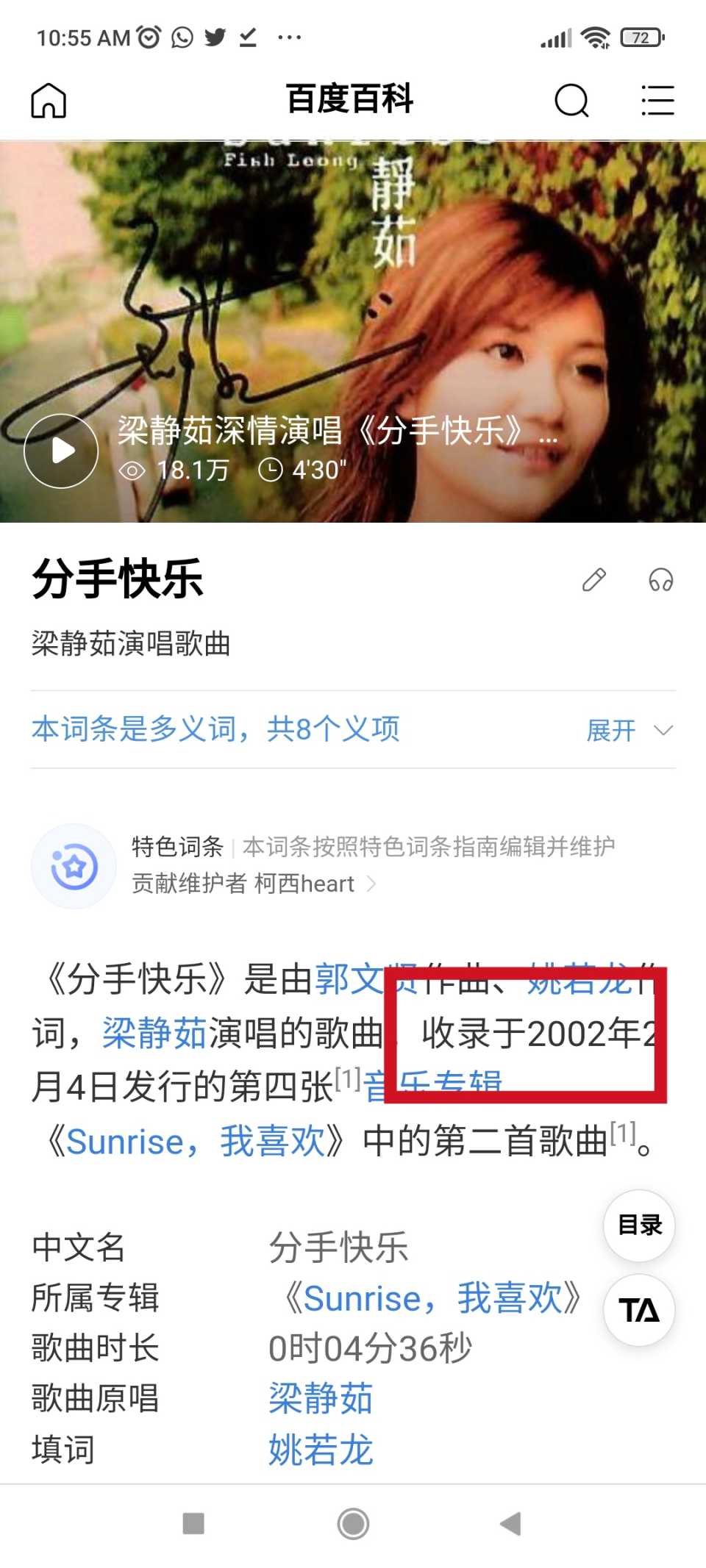Open the search magnifier icon
Image resolution: width=706 pixels, height=1568 pixels.
coord(571,100)
